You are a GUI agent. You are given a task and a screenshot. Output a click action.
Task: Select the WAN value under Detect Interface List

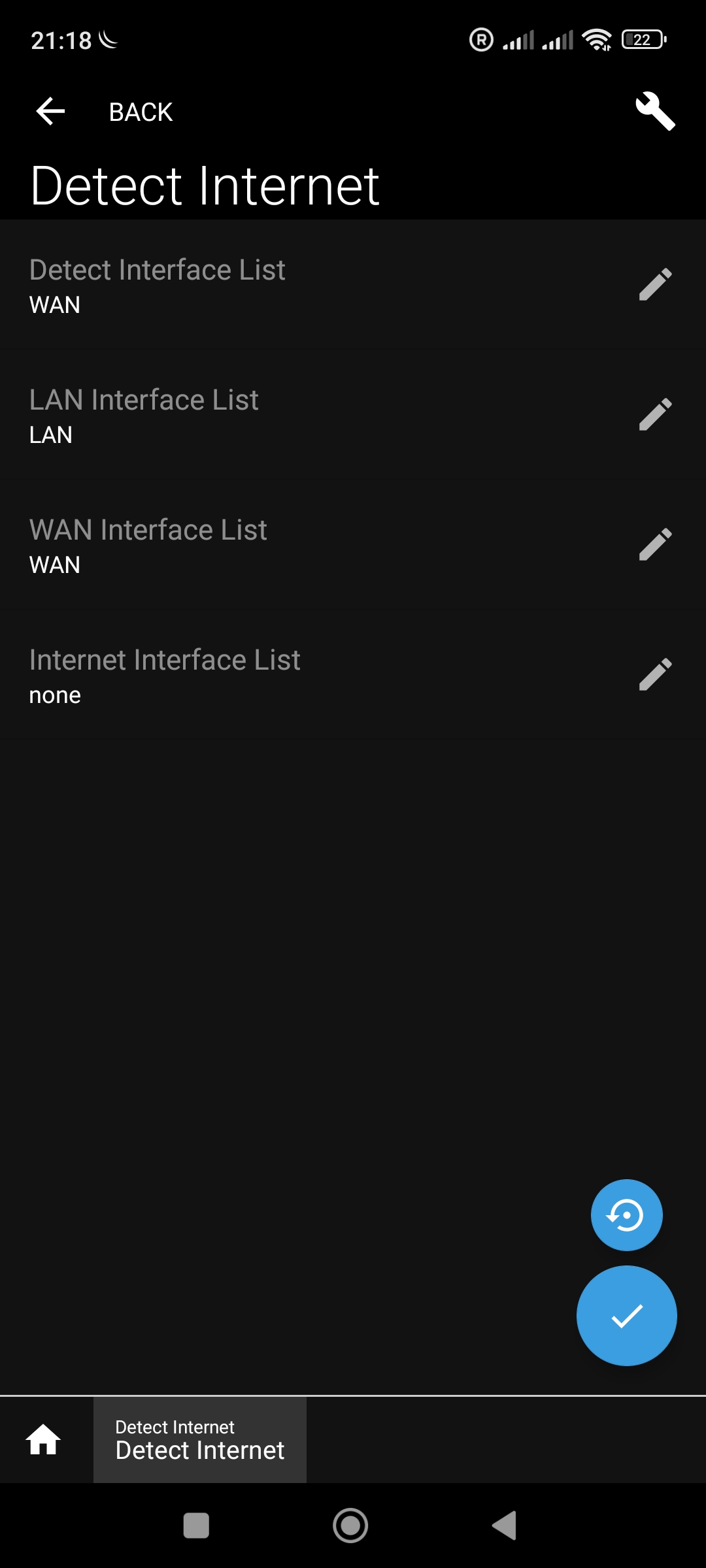pyautogui.click(x=54, y=304)
